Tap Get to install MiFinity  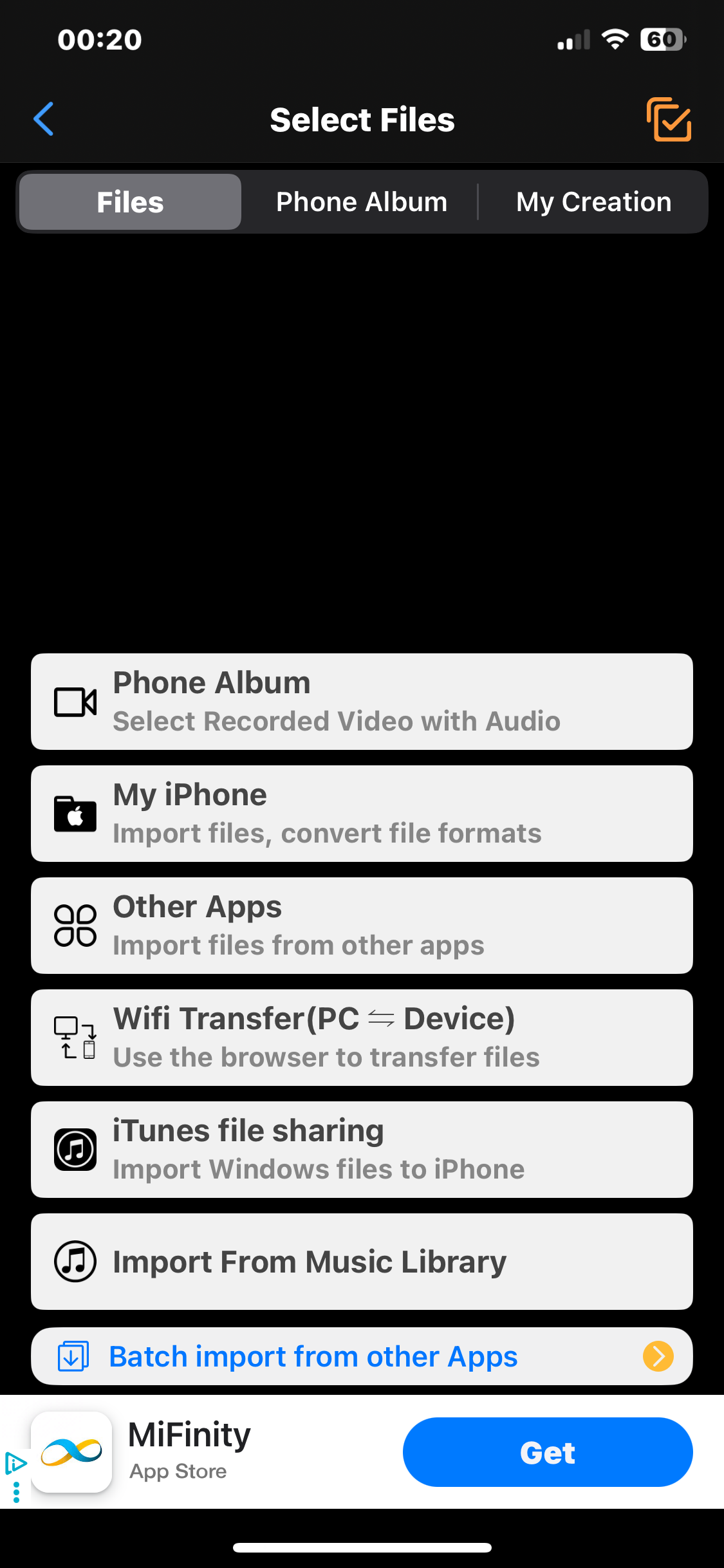tap(548, 1453)
